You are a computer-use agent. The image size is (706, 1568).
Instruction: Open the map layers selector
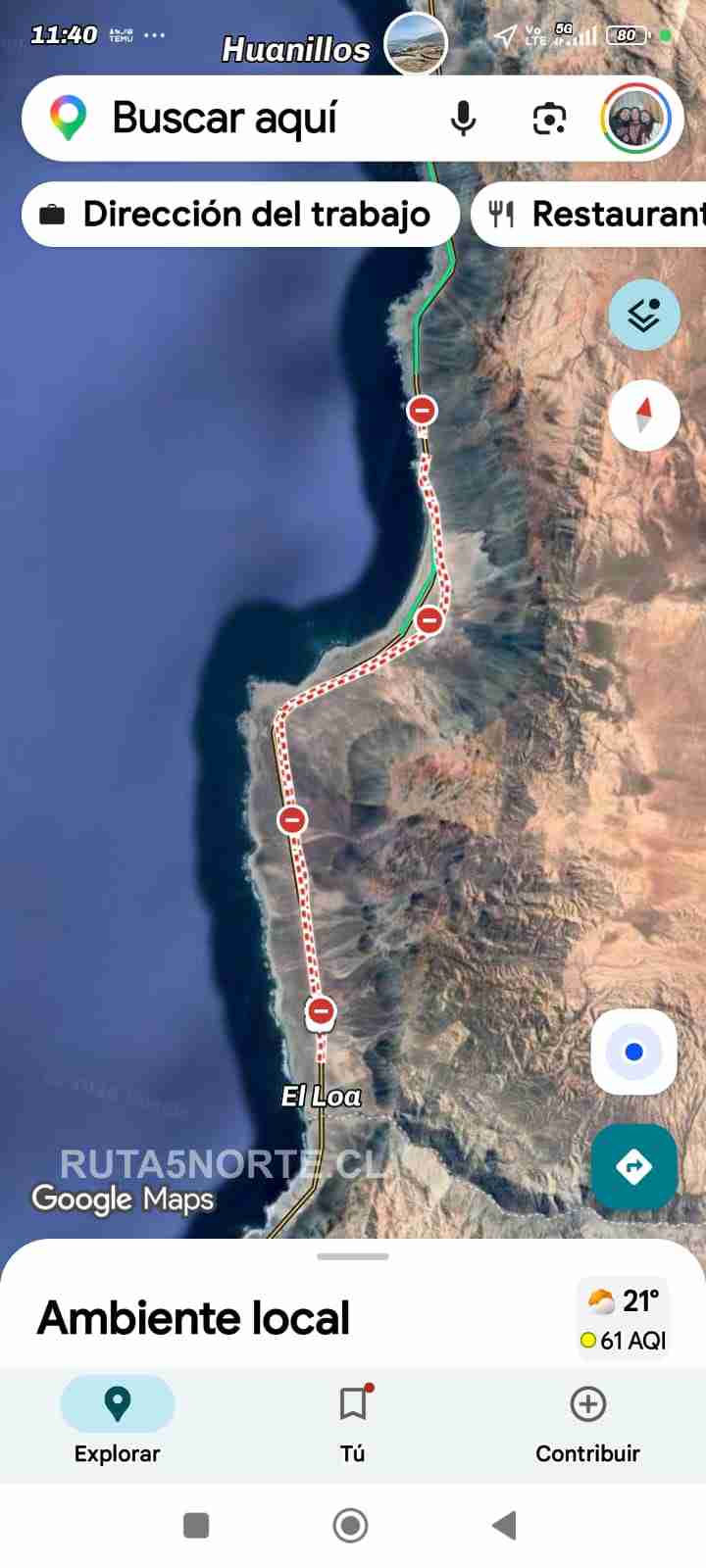(644, 314)
